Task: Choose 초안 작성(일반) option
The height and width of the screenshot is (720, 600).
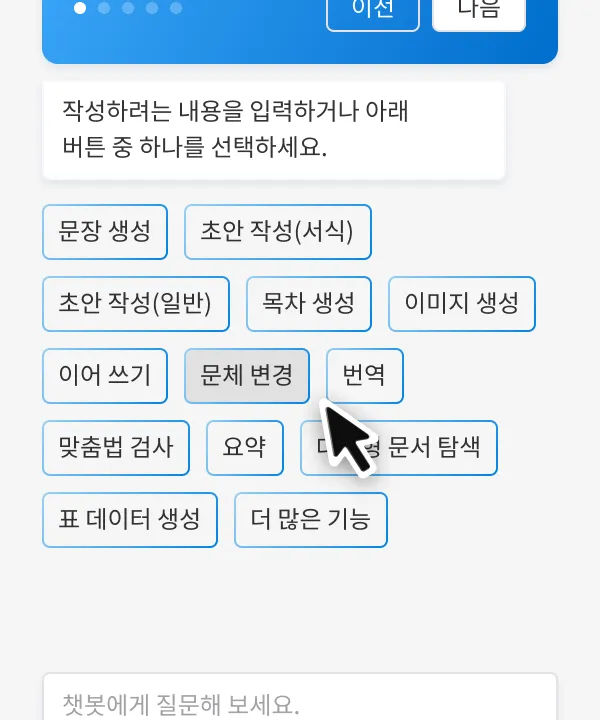Action: coord(136,304)
